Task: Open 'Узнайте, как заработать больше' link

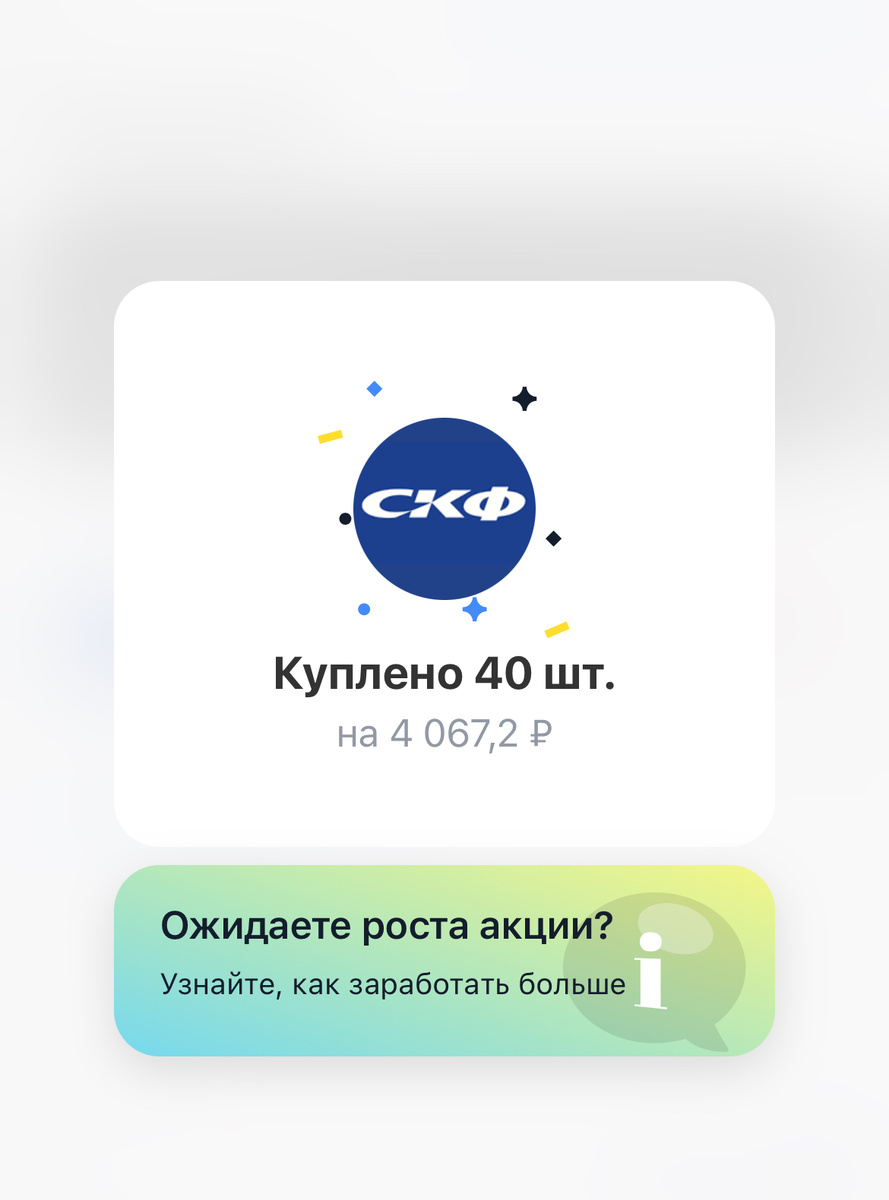Action: tap(392, 983)
